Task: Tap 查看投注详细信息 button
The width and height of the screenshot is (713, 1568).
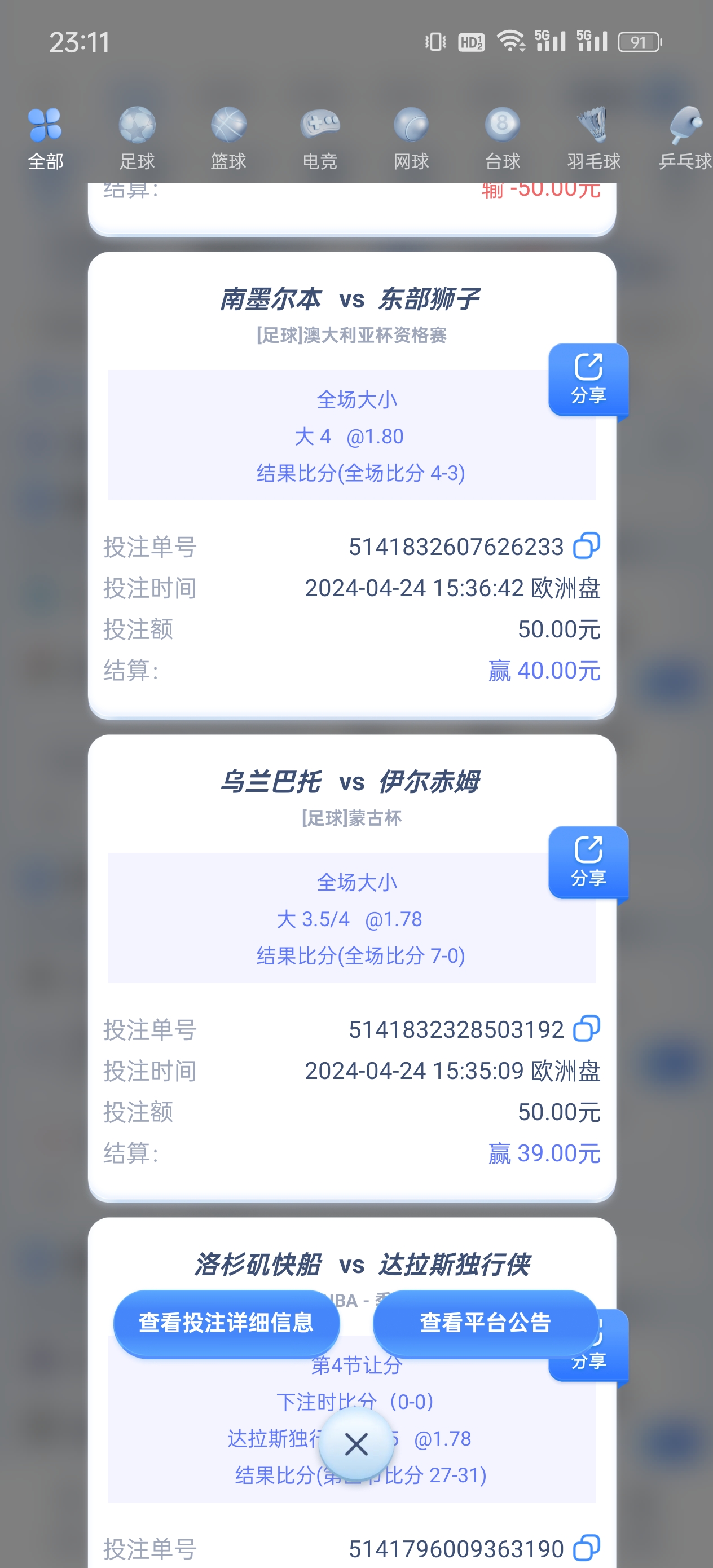Action: 227,1322
